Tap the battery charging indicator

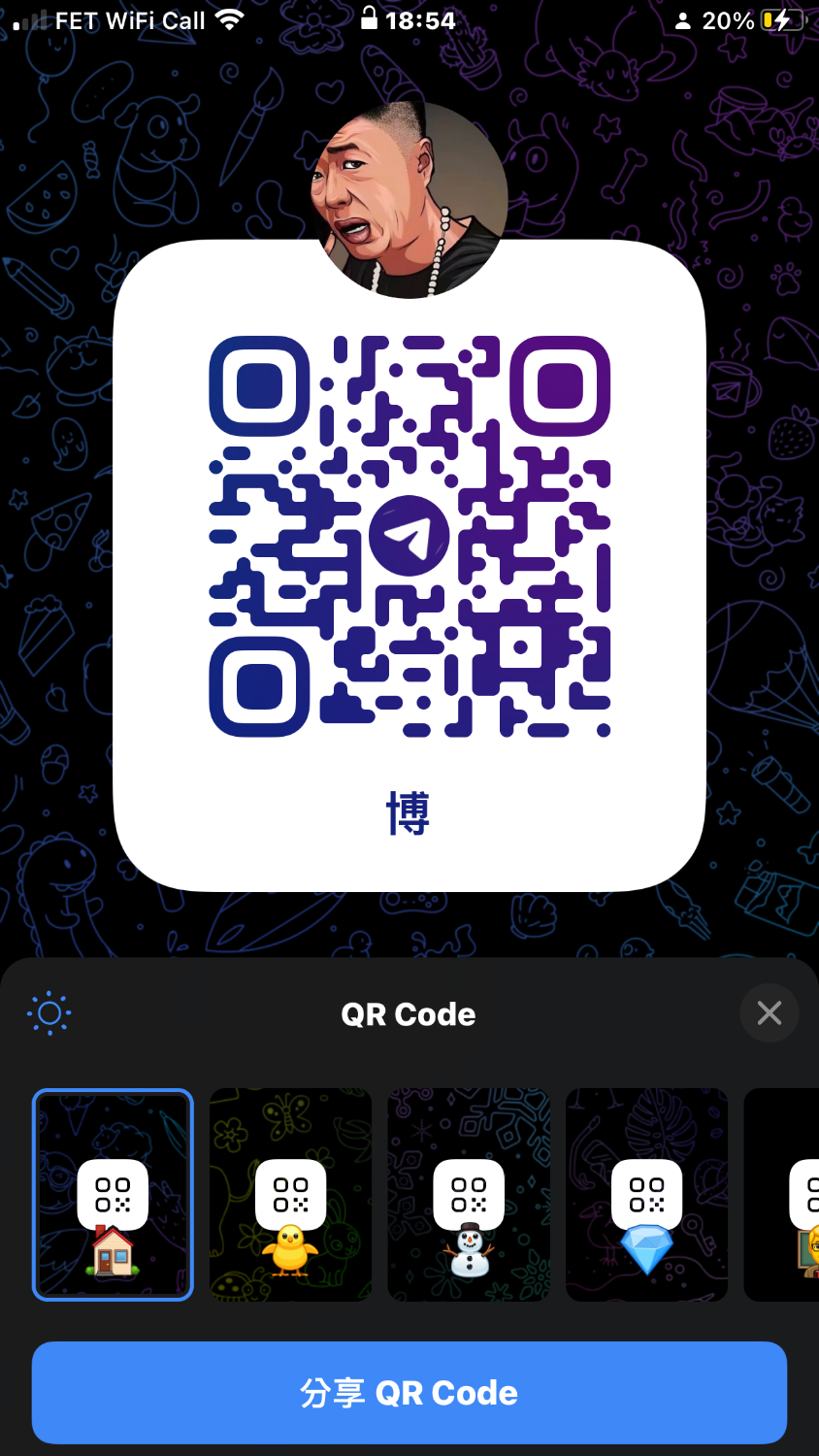tap(782, 18)
